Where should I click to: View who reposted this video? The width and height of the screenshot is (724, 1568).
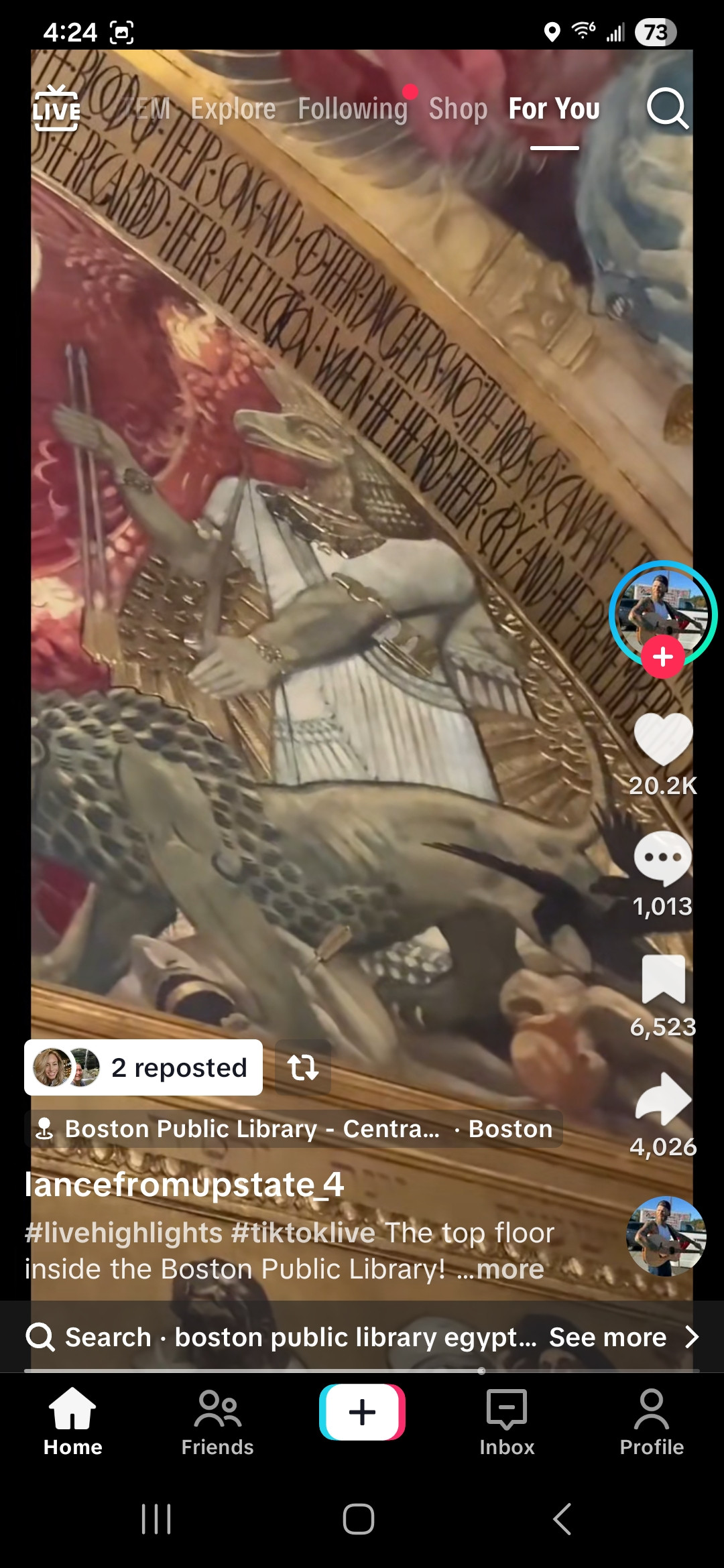point(143,1067)
